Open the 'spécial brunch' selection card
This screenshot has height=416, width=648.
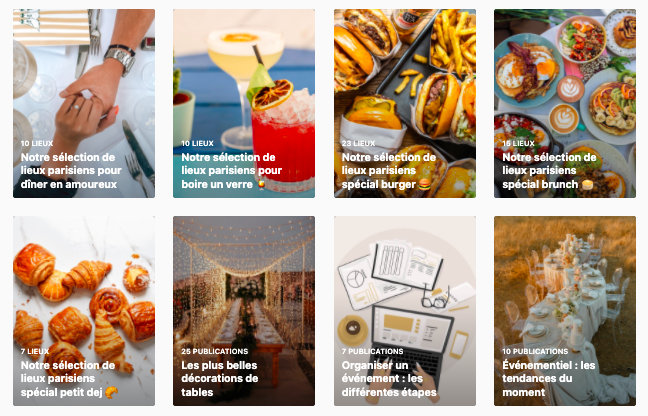(564, 104)
